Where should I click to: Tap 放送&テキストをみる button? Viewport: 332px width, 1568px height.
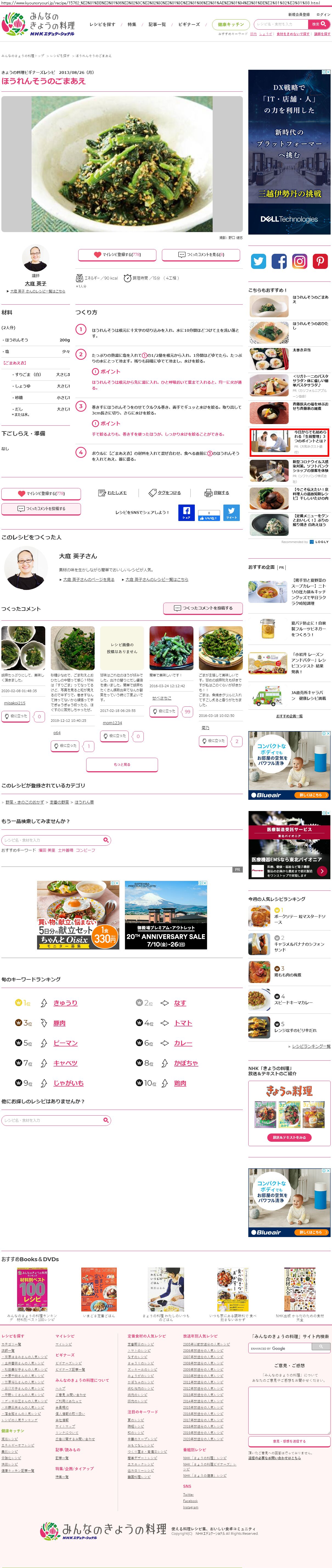click(289, 1138)
